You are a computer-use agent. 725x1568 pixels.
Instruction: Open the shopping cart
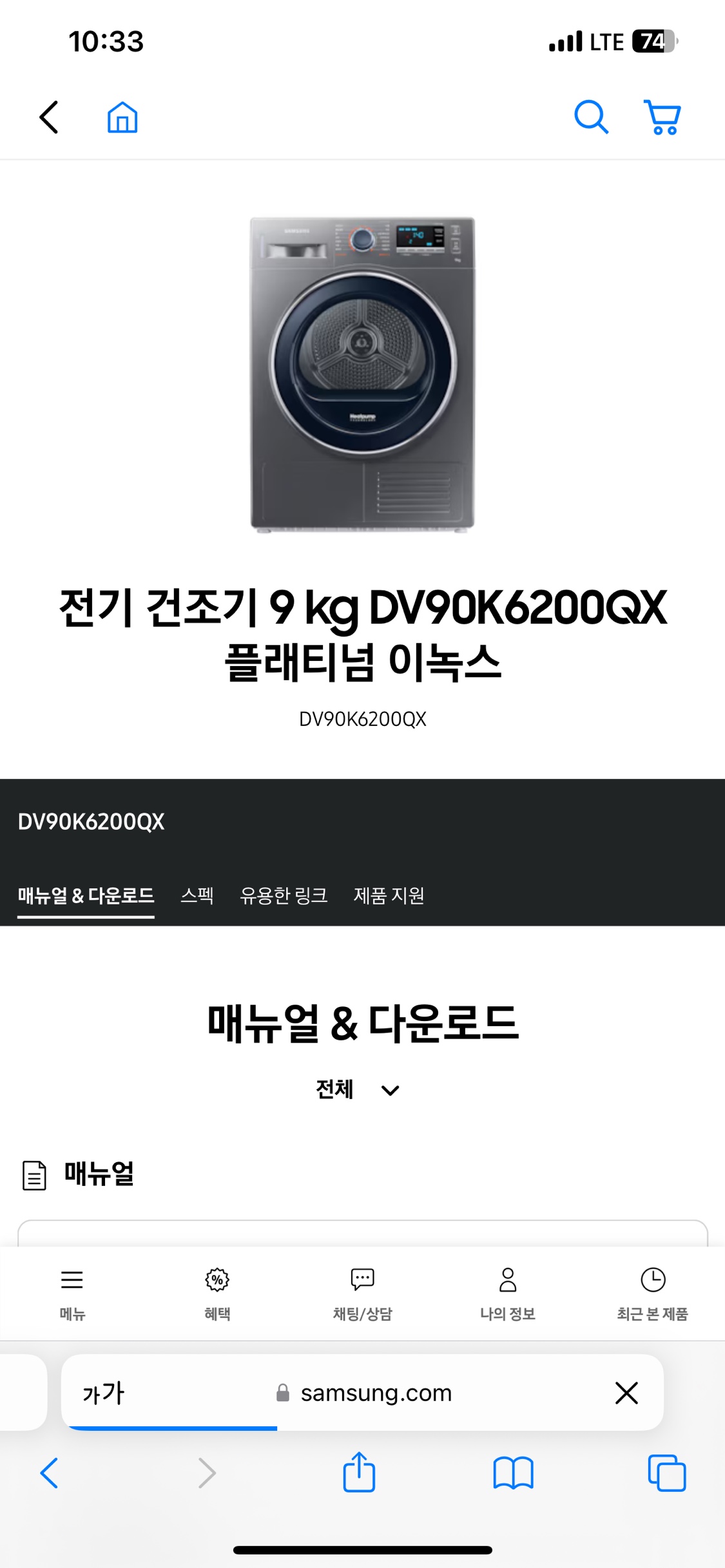point(662,117)
